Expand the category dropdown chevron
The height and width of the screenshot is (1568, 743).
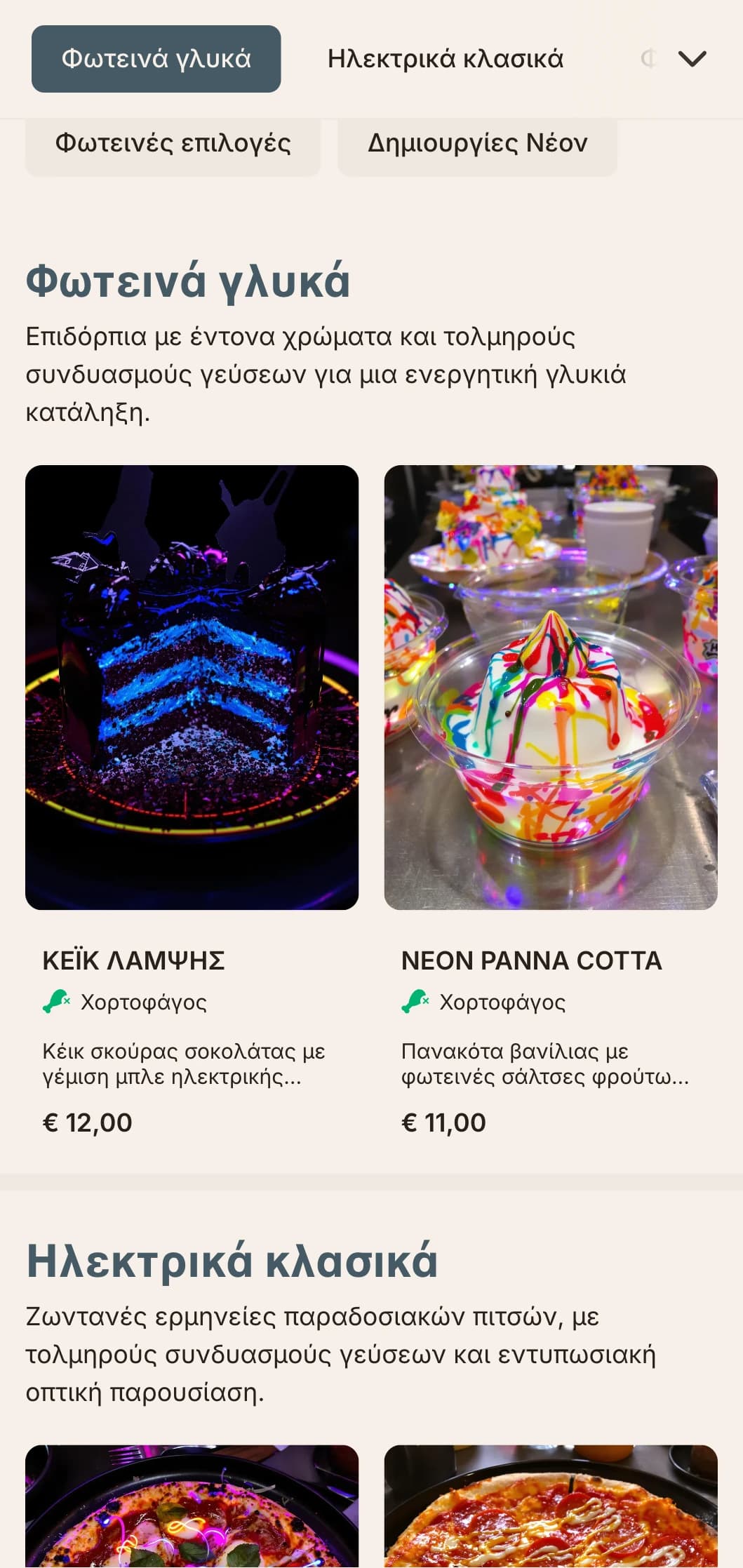[x=692, y=59]
